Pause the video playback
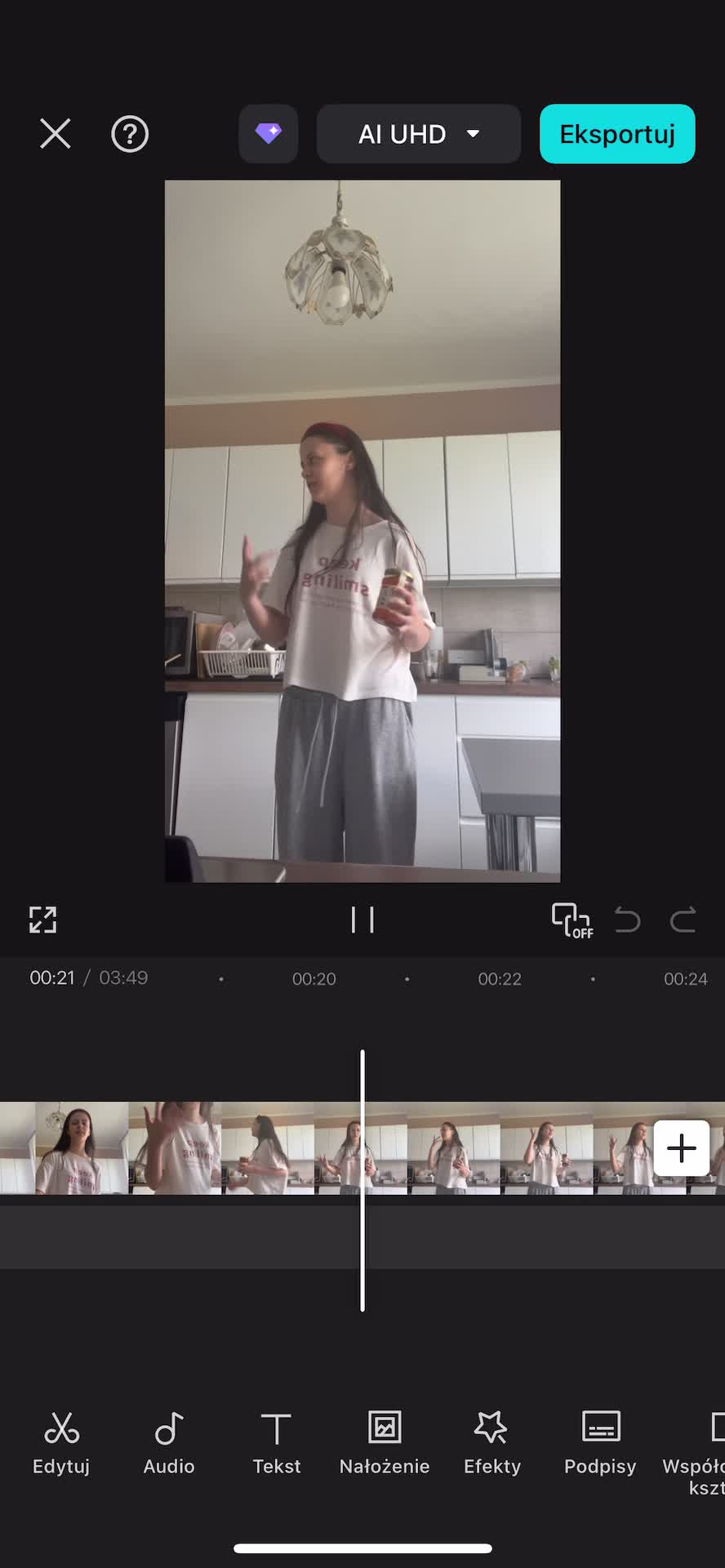 tap(362, 920)
